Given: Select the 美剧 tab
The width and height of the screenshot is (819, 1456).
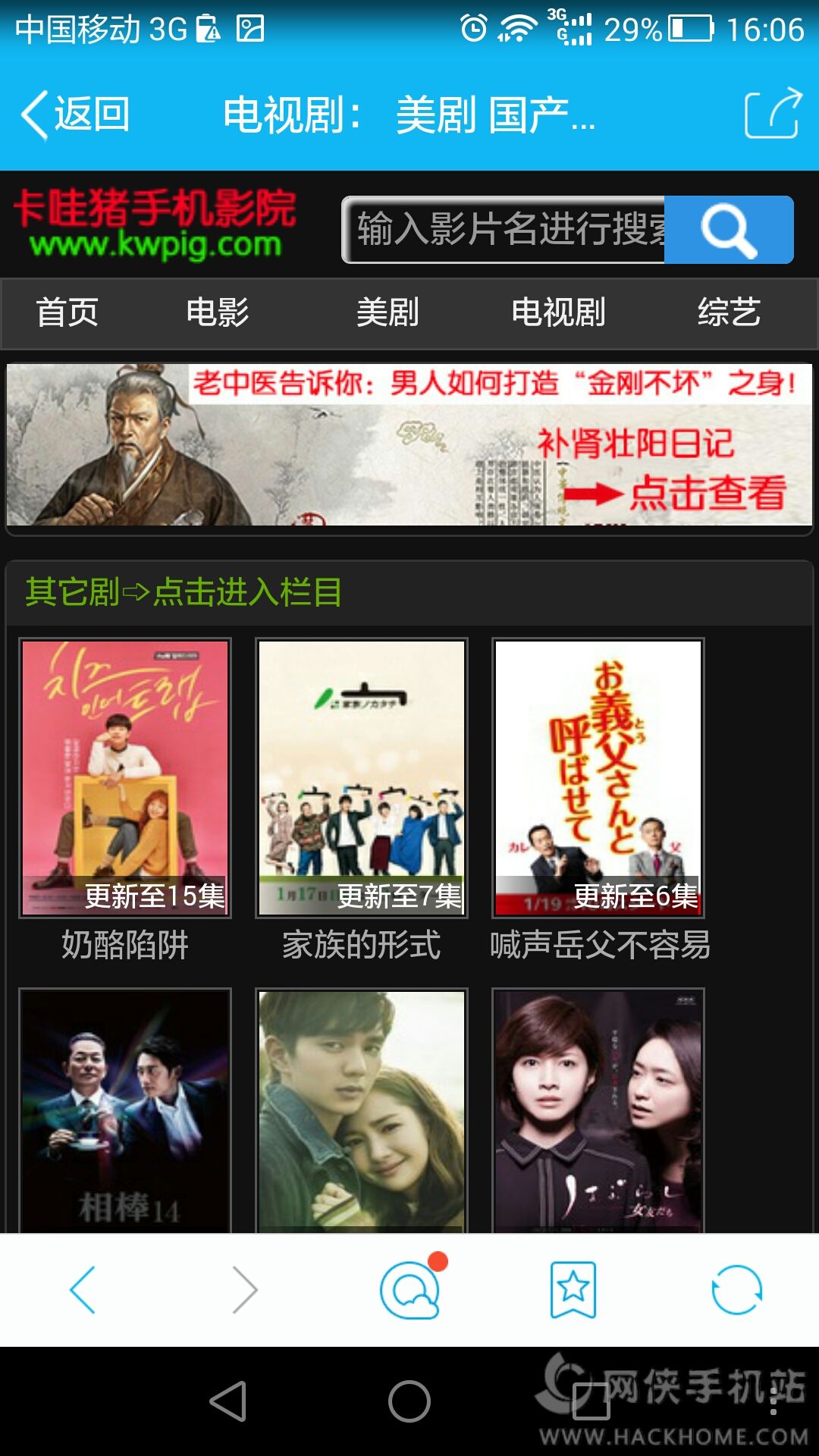Looking at the screenshot, I should 388,312.
